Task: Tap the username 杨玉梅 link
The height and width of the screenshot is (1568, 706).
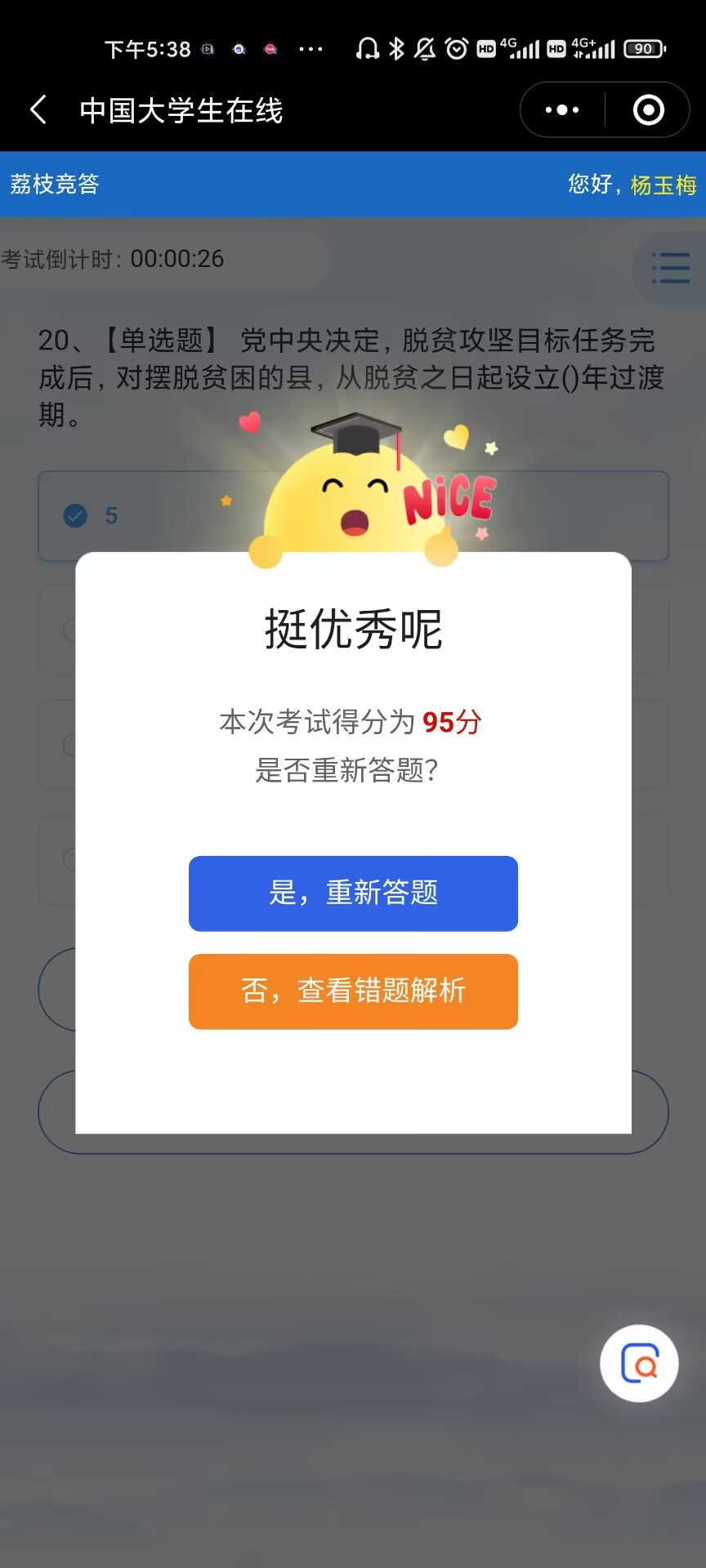Action: coord(664,186)
